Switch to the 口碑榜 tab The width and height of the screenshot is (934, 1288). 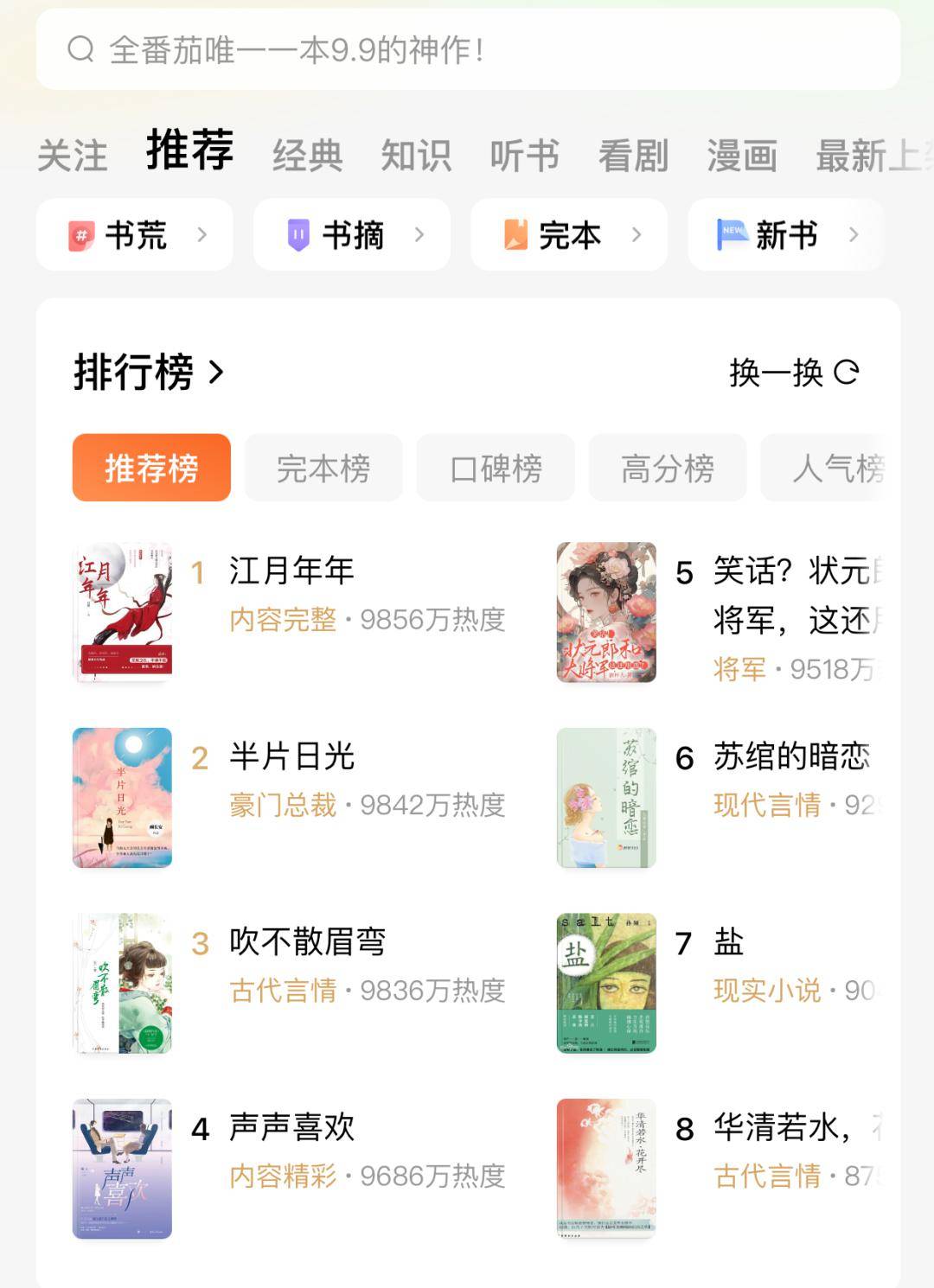point(495,469)
